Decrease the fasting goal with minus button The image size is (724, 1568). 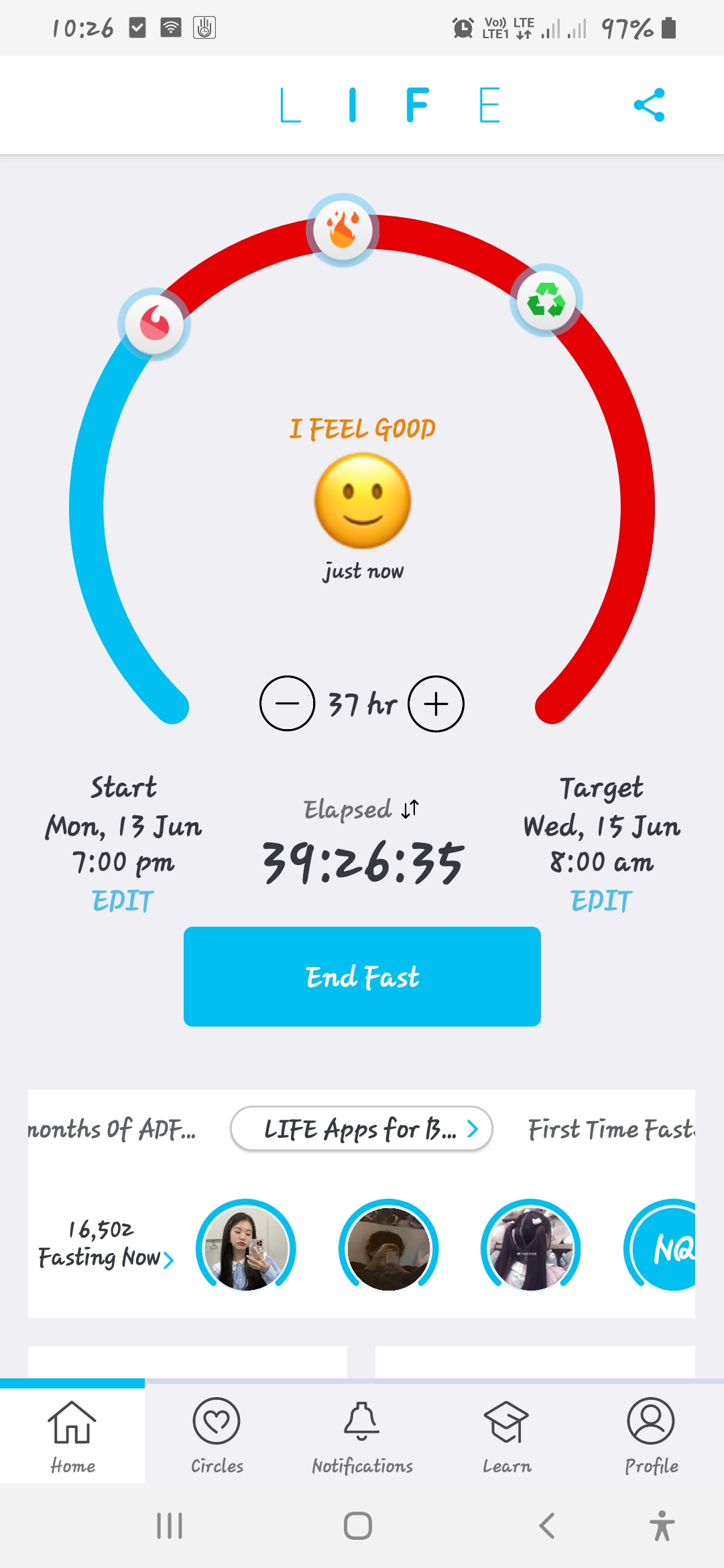287,704
